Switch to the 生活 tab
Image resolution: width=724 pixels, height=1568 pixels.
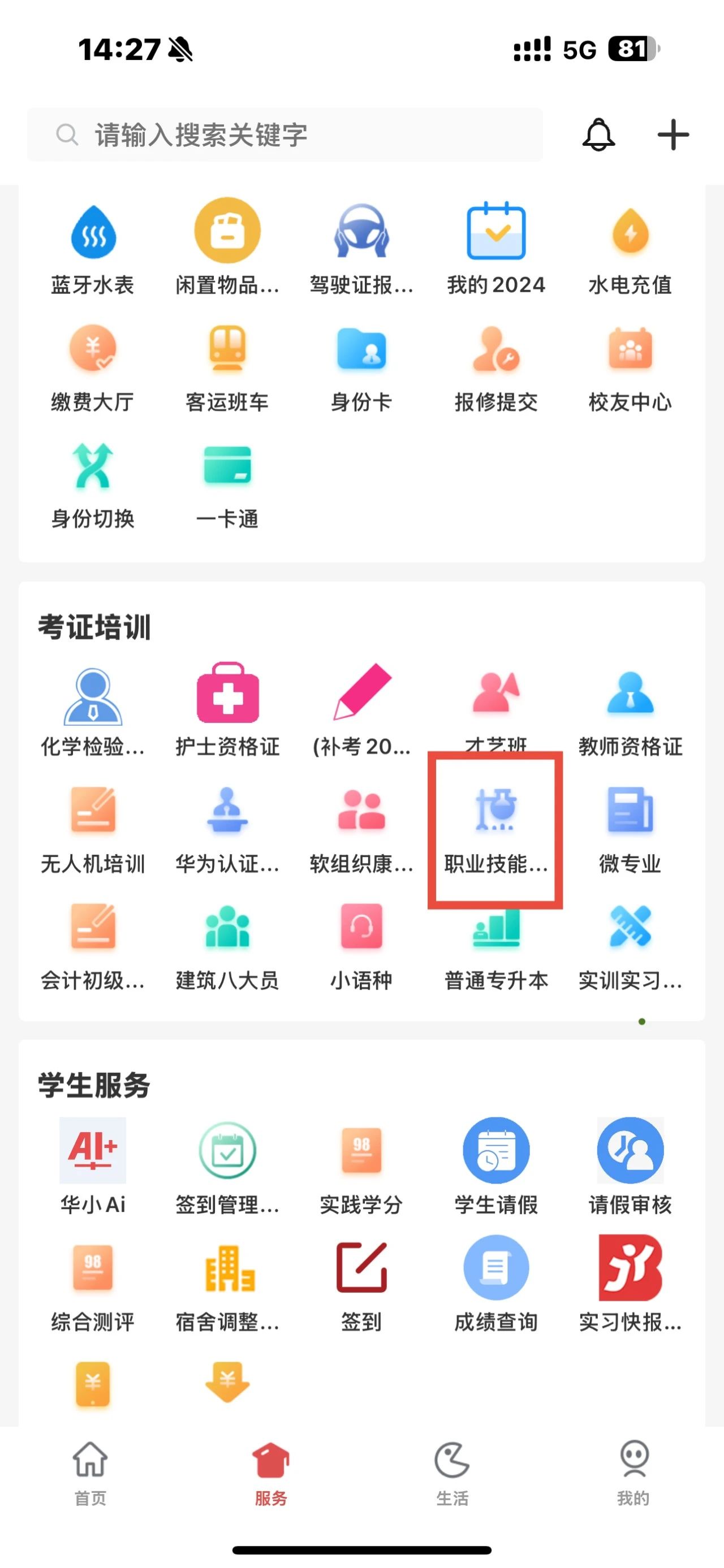click(x=452, y=1472)
